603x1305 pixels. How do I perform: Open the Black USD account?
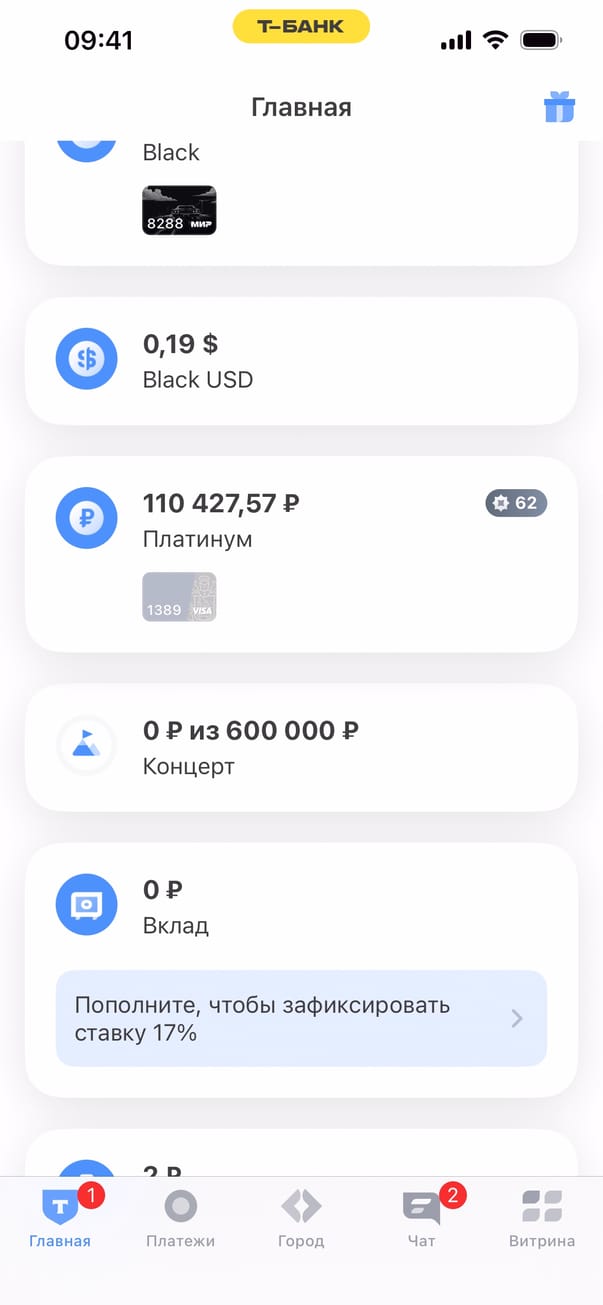[300, 361]
